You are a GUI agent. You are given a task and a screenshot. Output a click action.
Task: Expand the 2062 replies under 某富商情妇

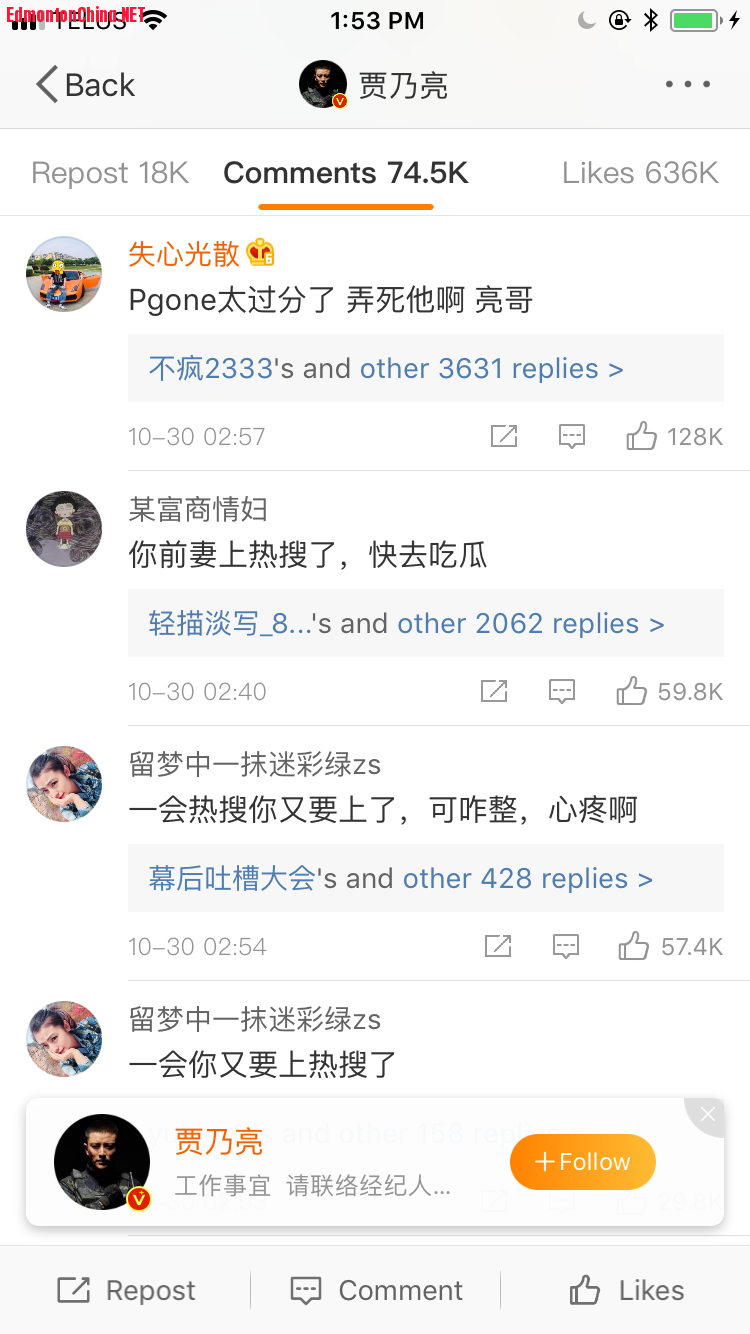tap(531, 623)
